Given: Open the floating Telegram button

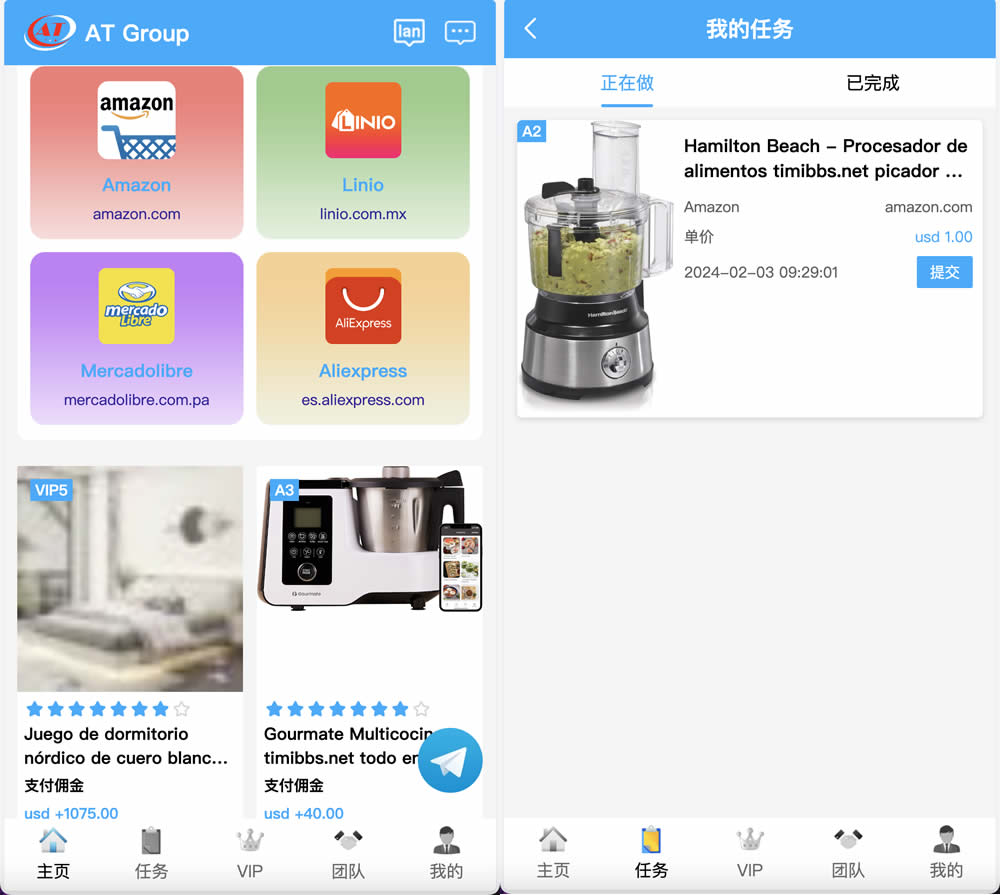Looking at the screenshot, I should tap(450, 761).
